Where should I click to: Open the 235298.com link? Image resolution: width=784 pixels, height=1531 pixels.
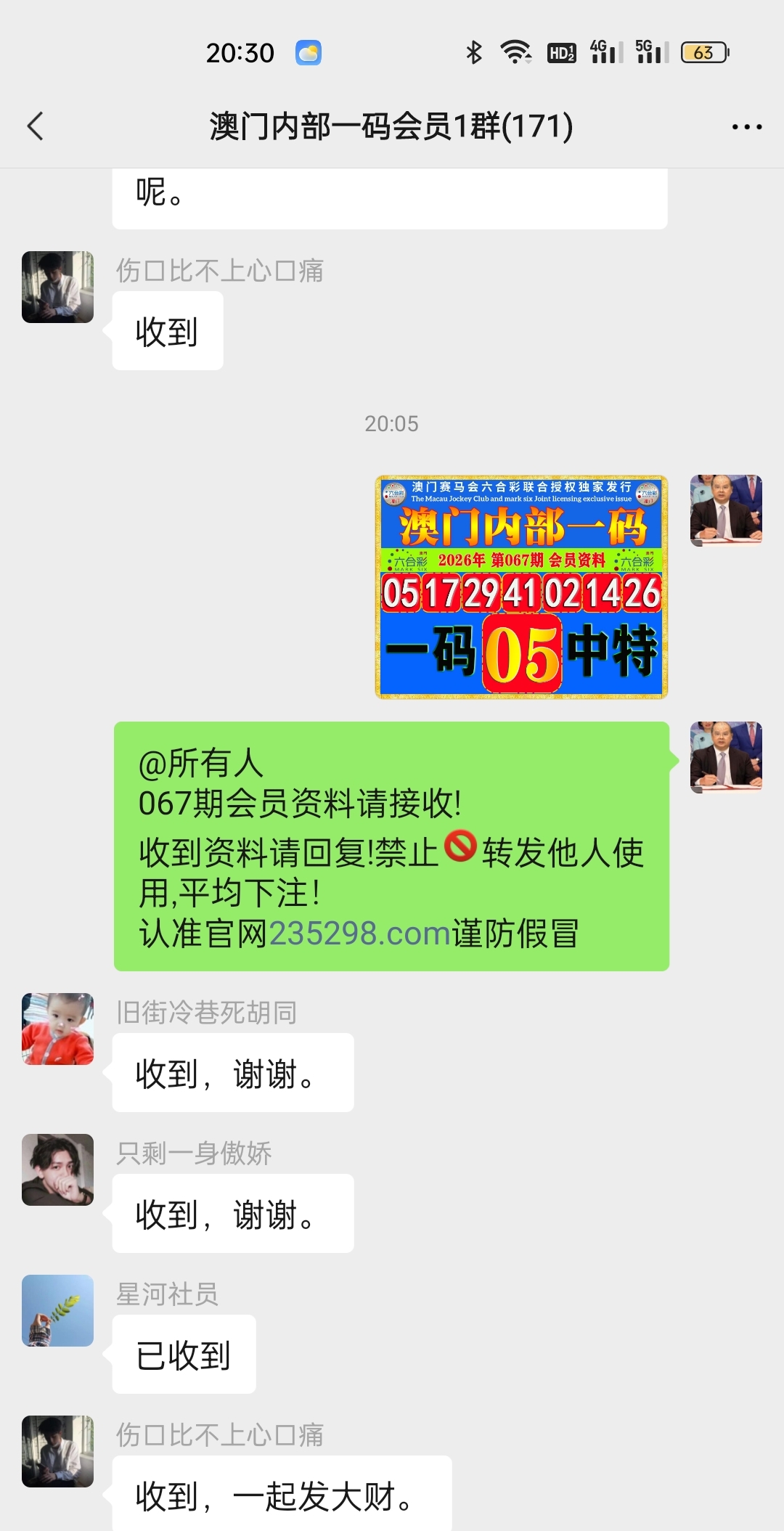coord(360,934)
